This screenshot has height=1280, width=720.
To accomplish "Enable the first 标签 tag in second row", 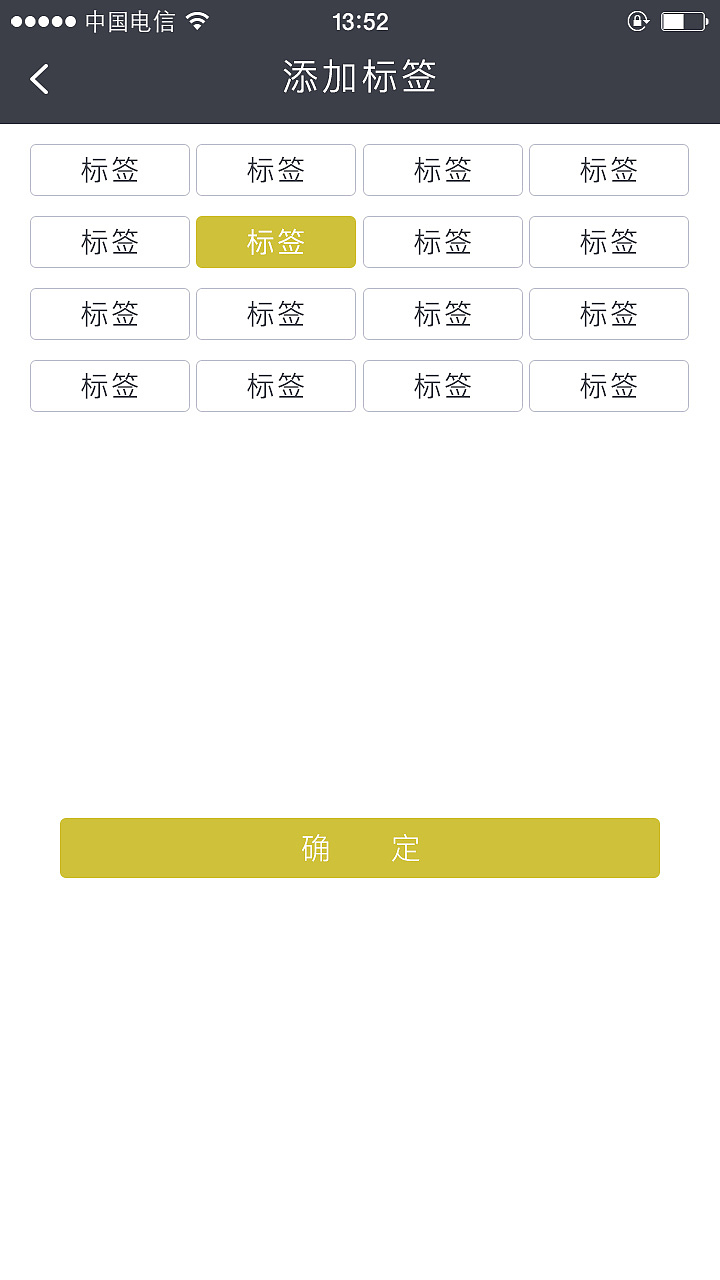I will coord(109,241).
